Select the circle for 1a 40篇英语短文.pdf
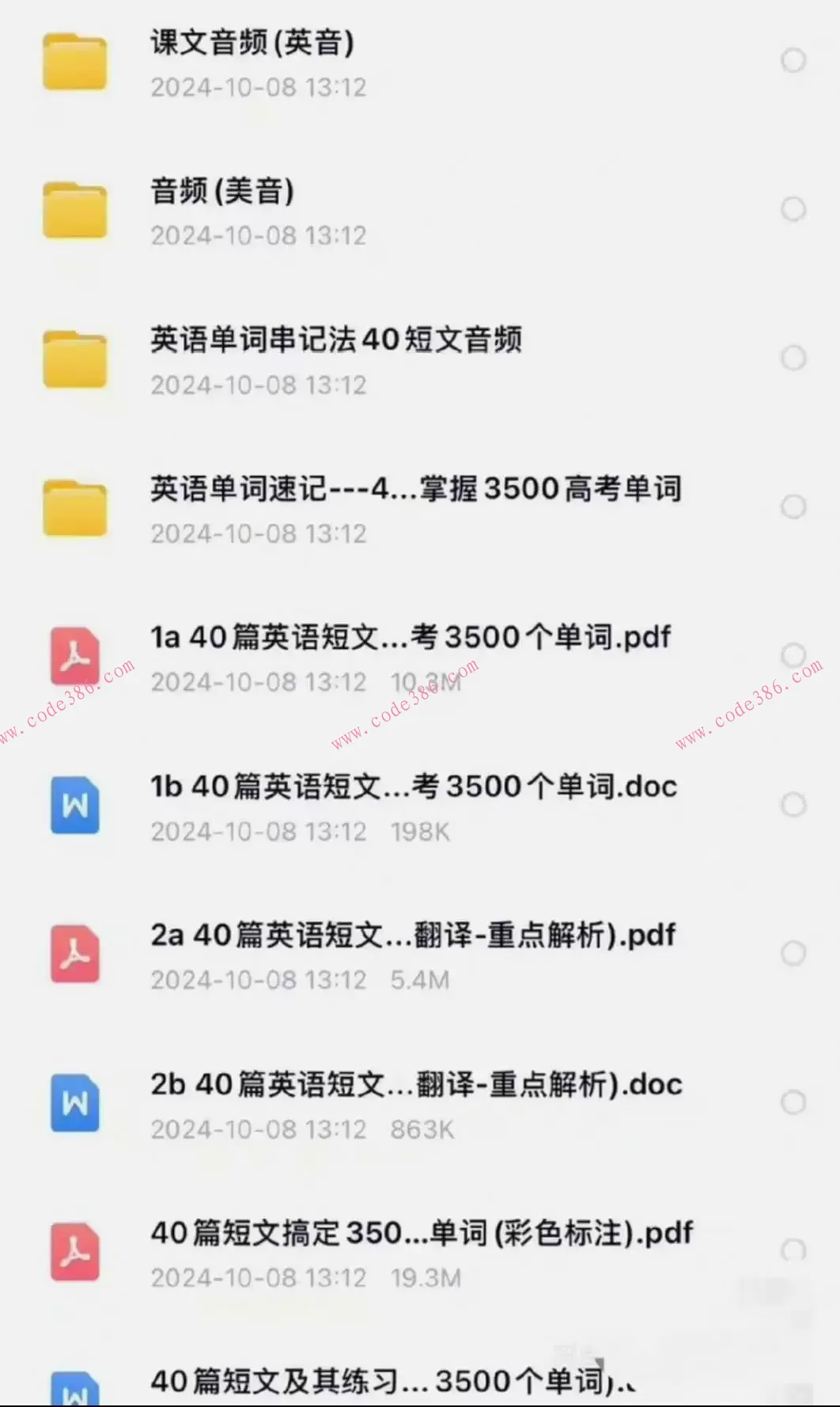The width and height of the screenshot is (840, 1407). click(793, 654)
